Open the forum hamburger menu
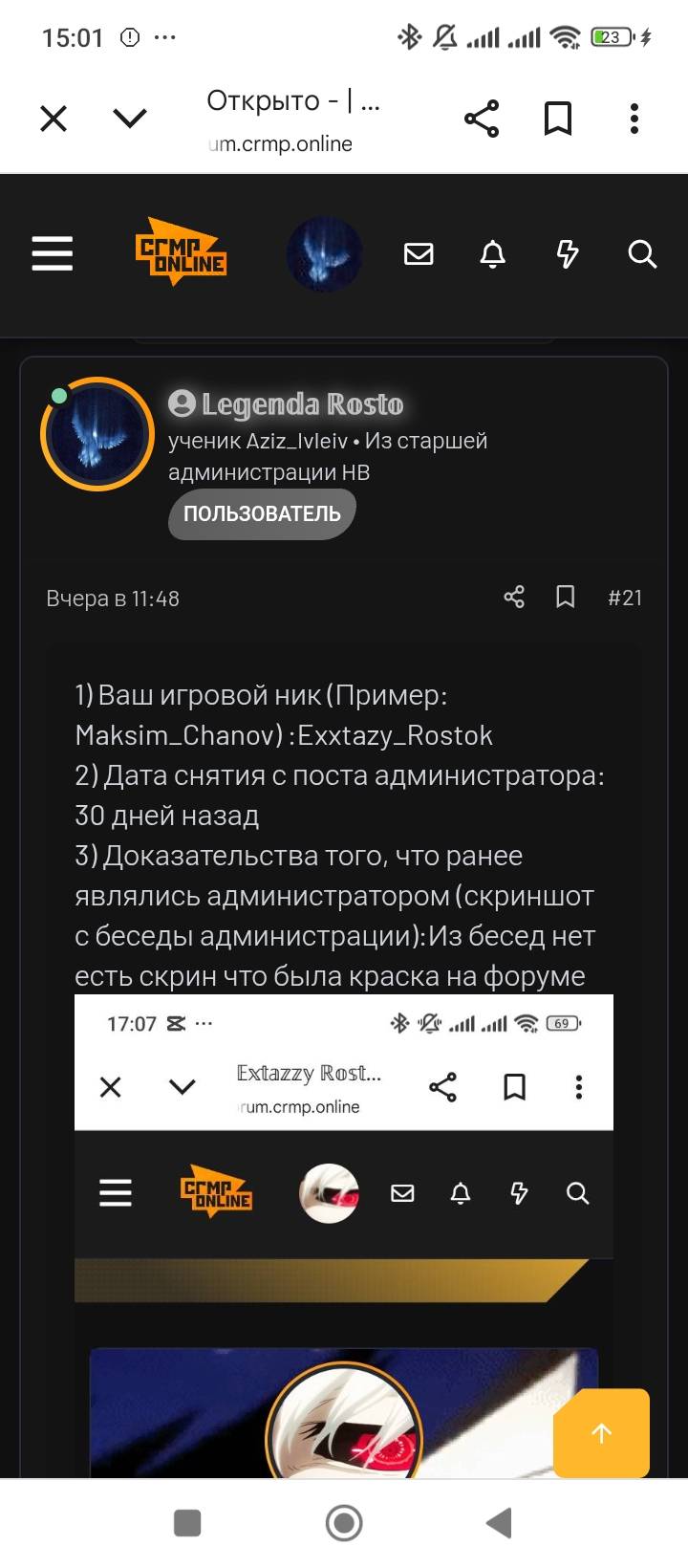Screen dimensions: 688x1568 [53, 253]
